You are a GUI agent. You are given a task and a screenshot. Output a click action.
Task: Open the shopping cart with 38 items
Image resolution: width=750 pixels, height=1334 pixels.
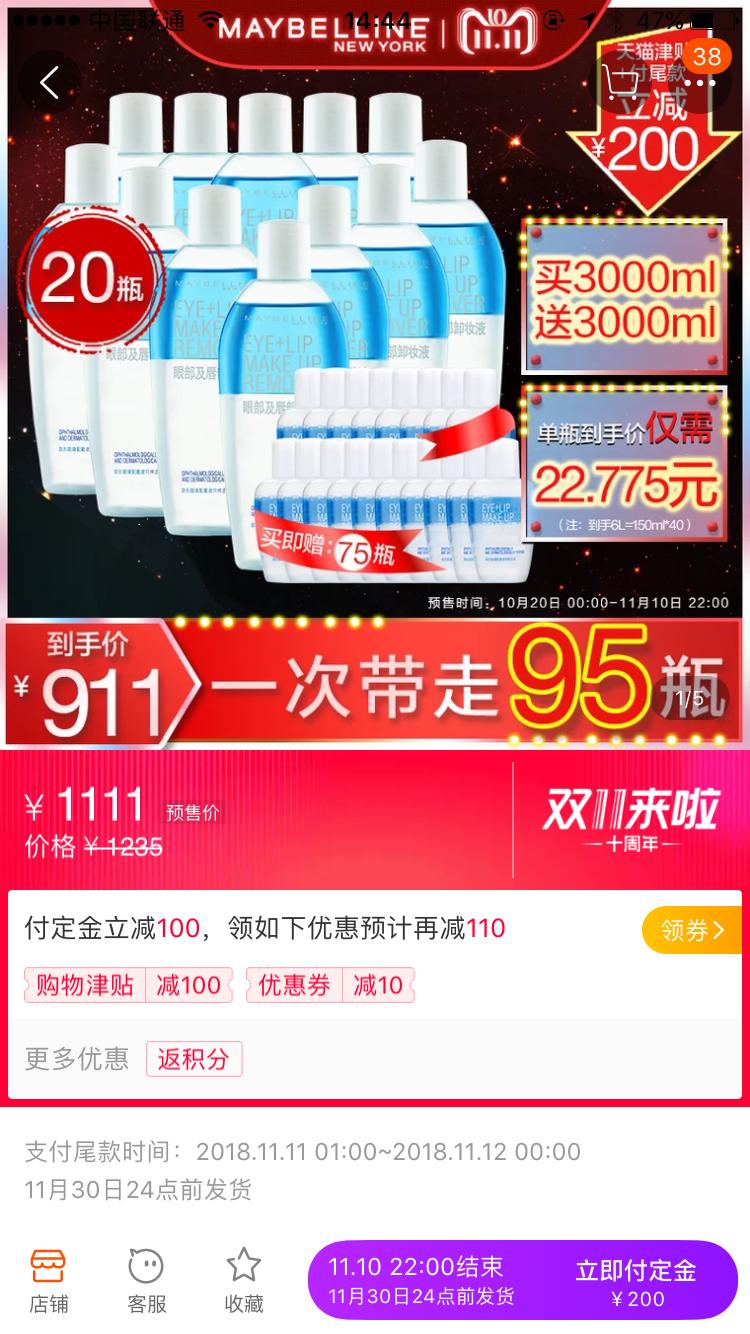point(625,82)
